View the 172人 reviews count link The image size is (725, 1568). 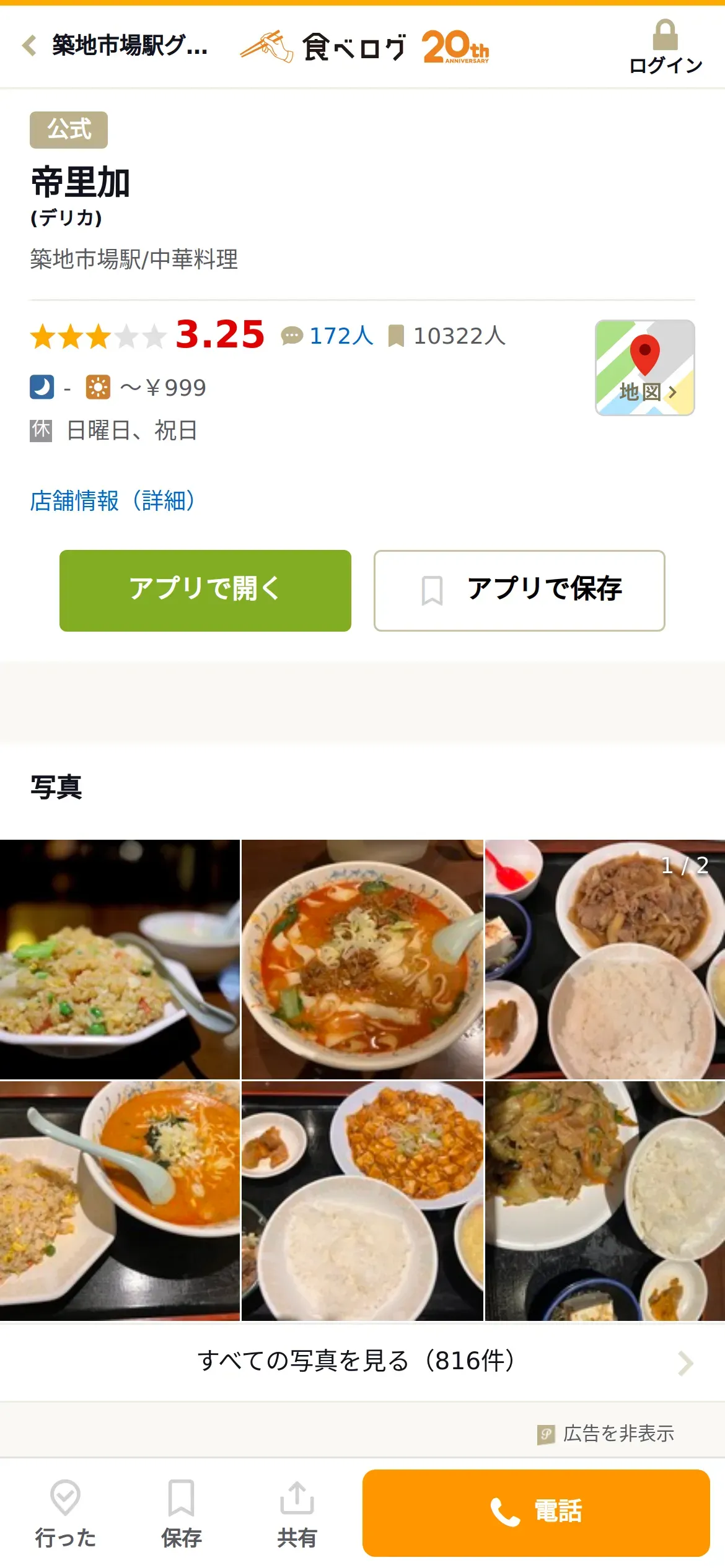pos(327,336)
